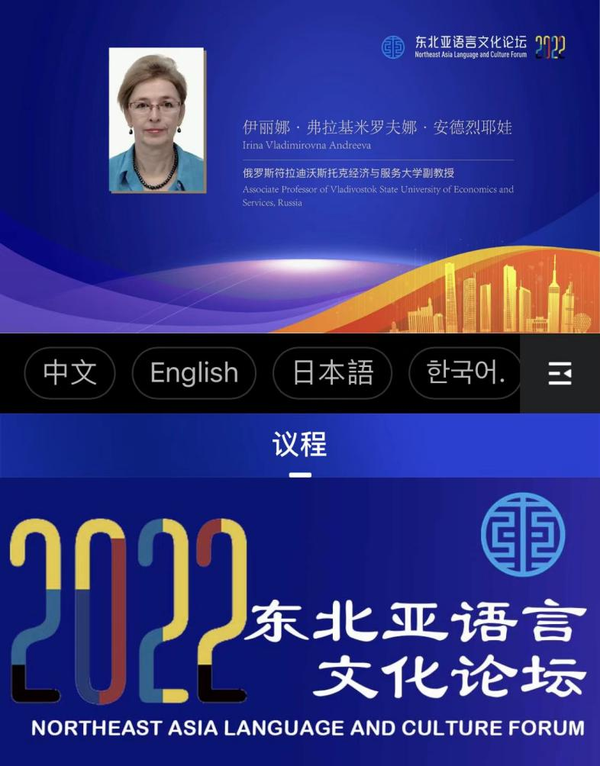Choose the 日本語 language channel

click(x=332, y=373)
